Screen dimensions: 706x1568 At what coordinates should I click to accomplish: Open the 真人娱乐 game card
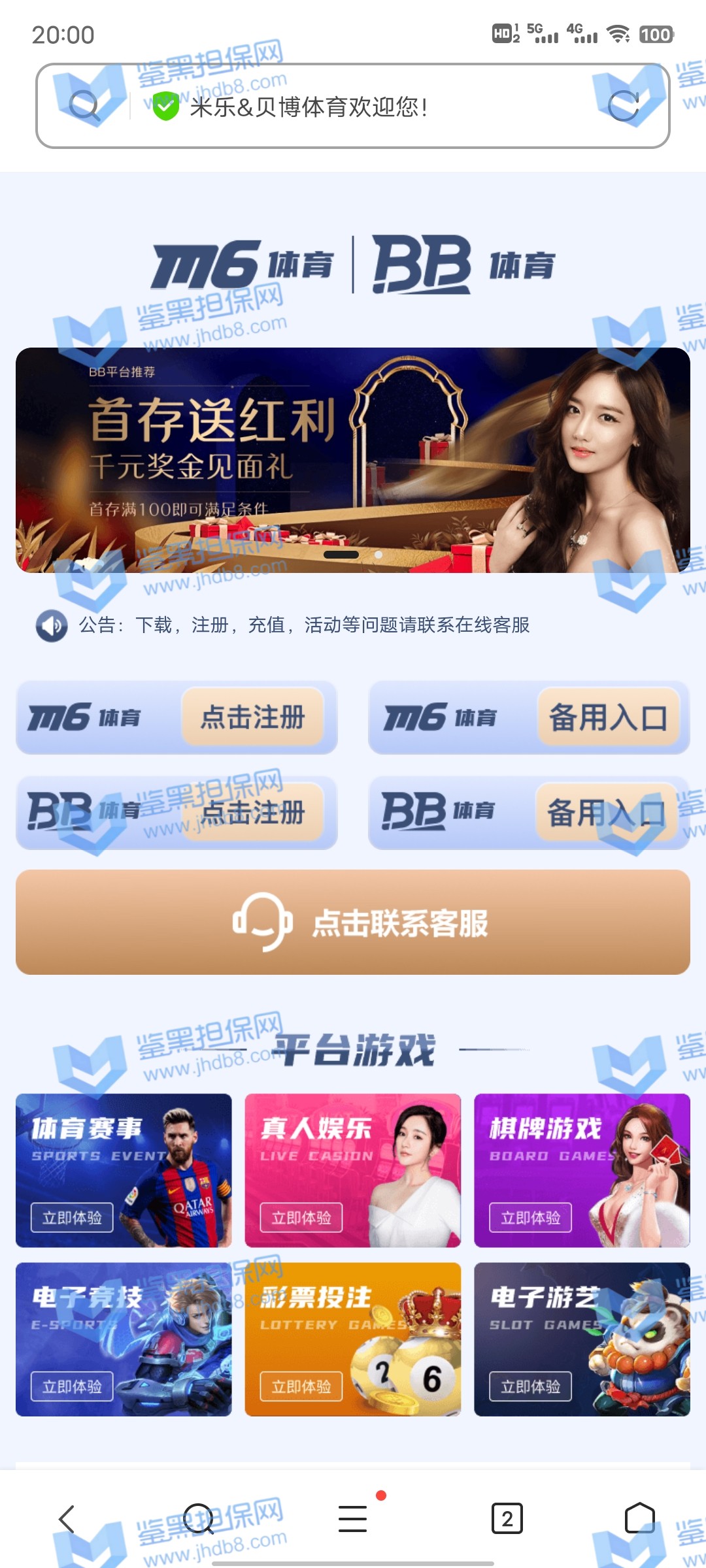(x=353, y=1170)
